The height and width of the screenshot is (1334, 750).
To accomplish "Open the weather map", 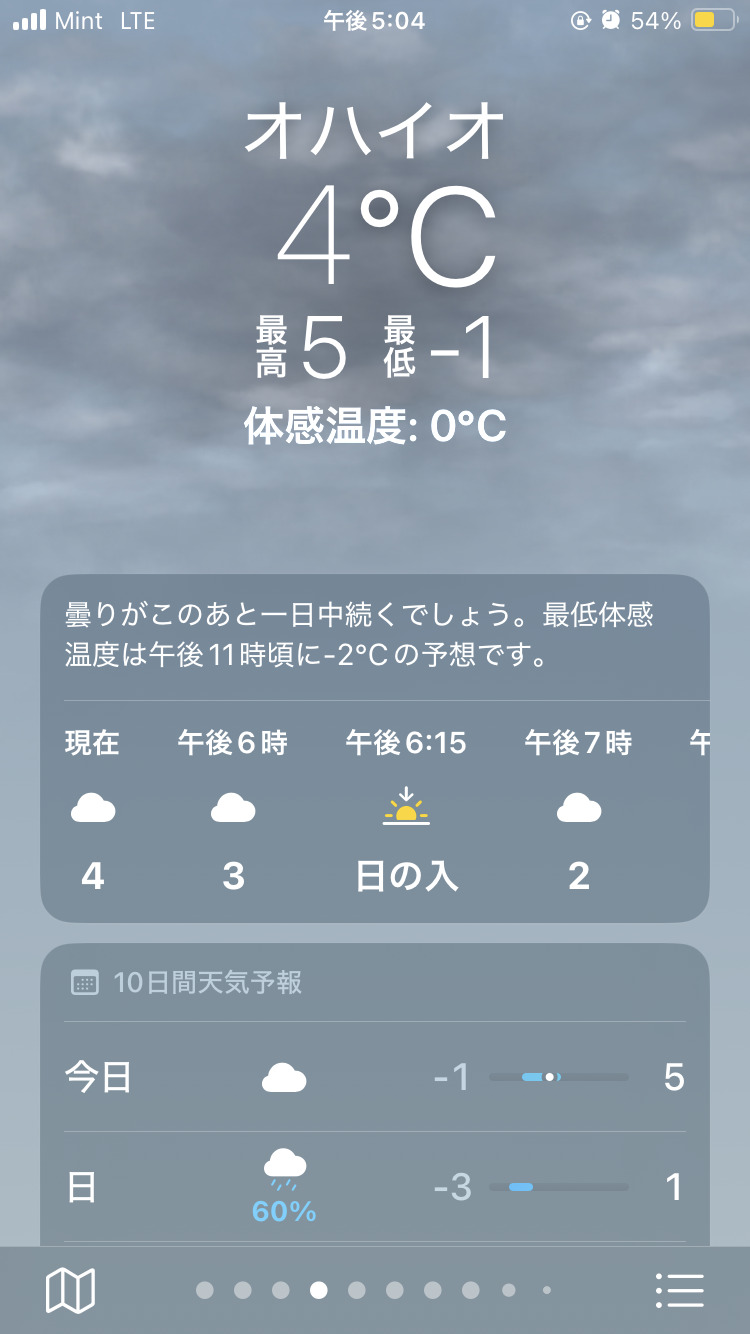I will point(70,1290).
